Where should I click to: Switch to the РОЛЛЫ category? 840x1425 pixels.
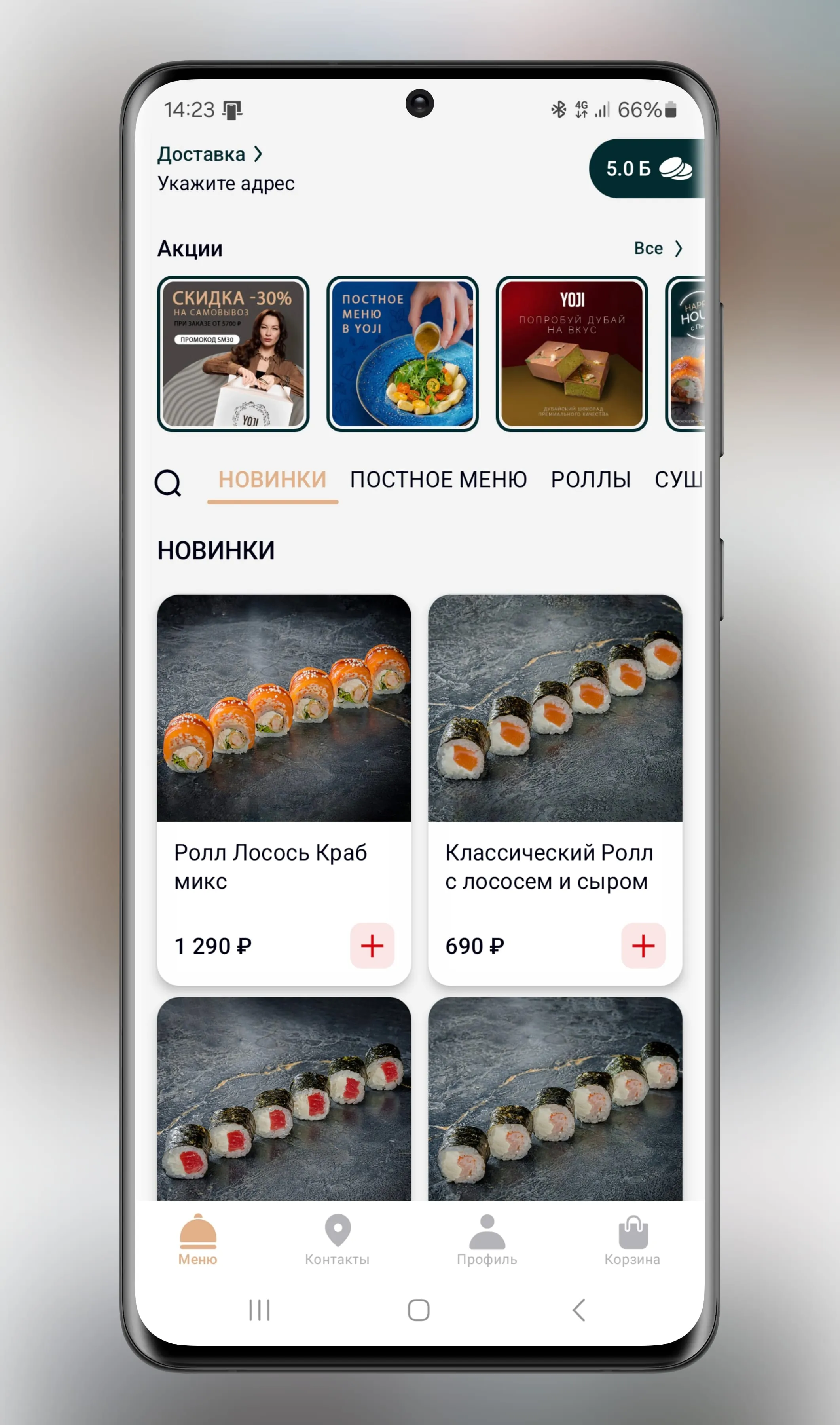(590, 480)
